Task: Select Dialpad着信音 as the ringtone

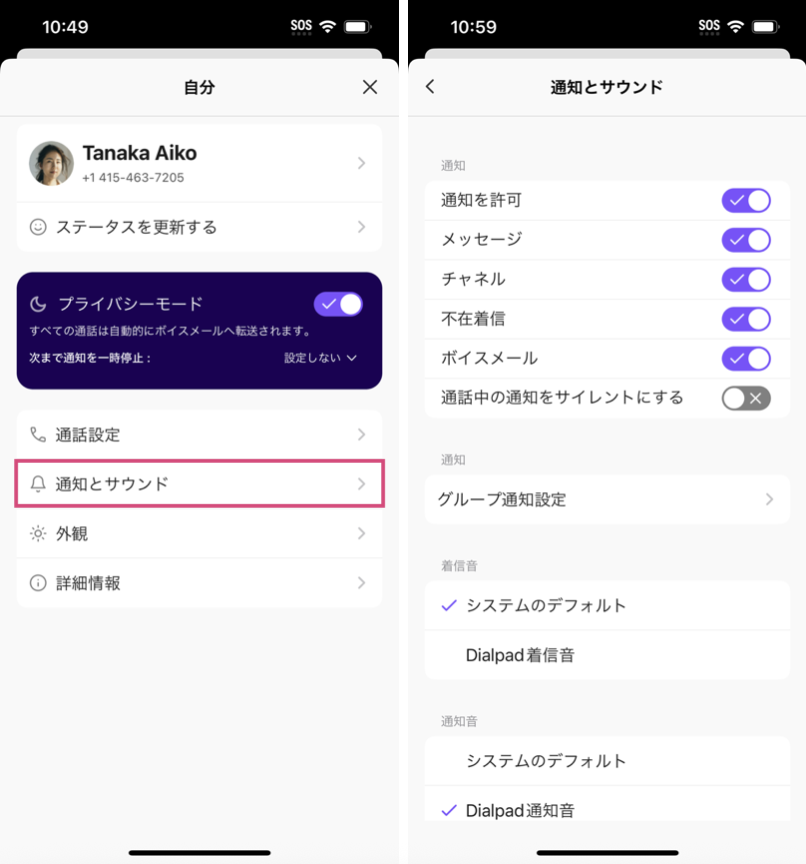Action: click(606, 656)
